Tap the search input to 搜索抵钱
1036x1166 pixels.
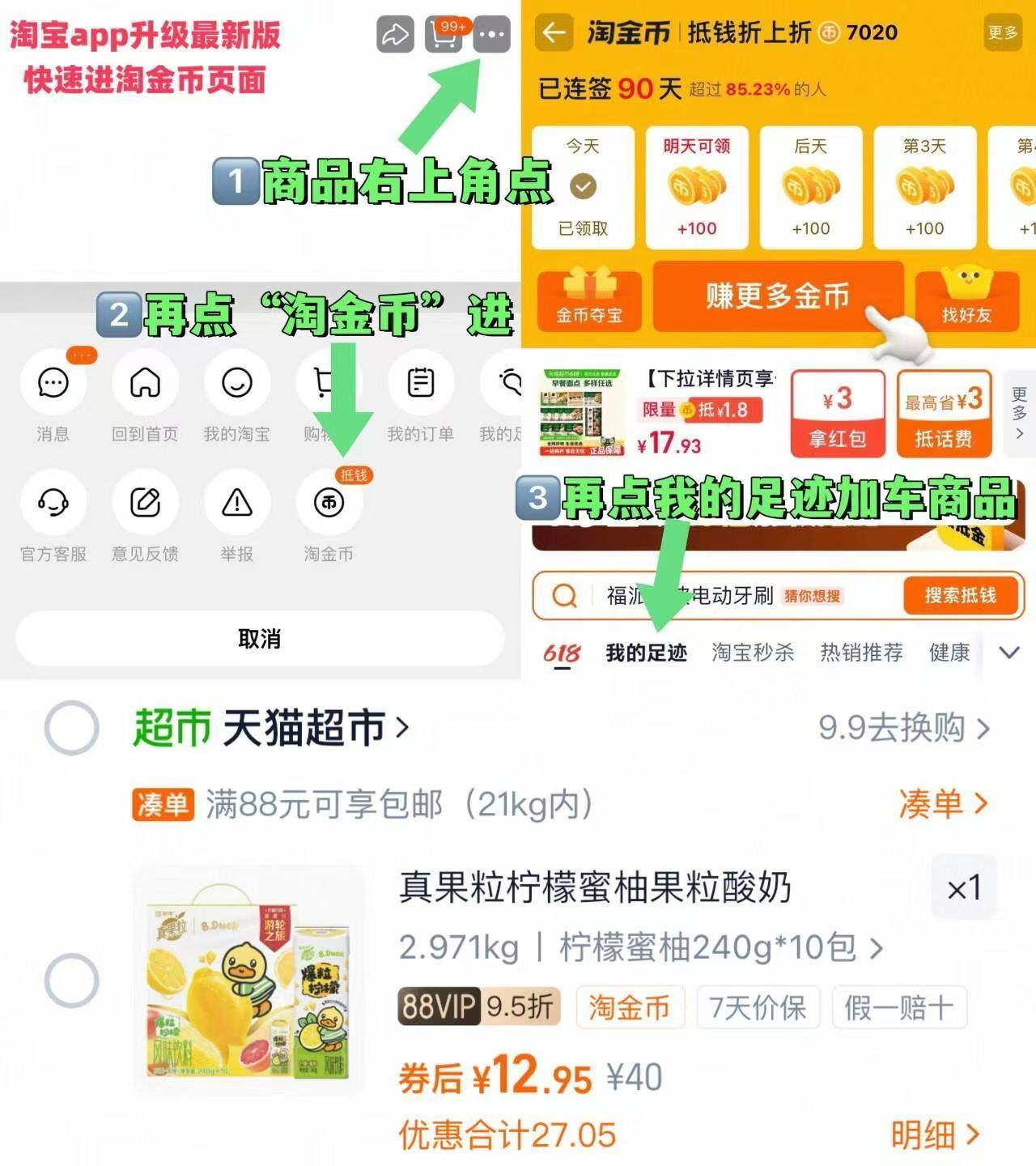tap(704, 596)
